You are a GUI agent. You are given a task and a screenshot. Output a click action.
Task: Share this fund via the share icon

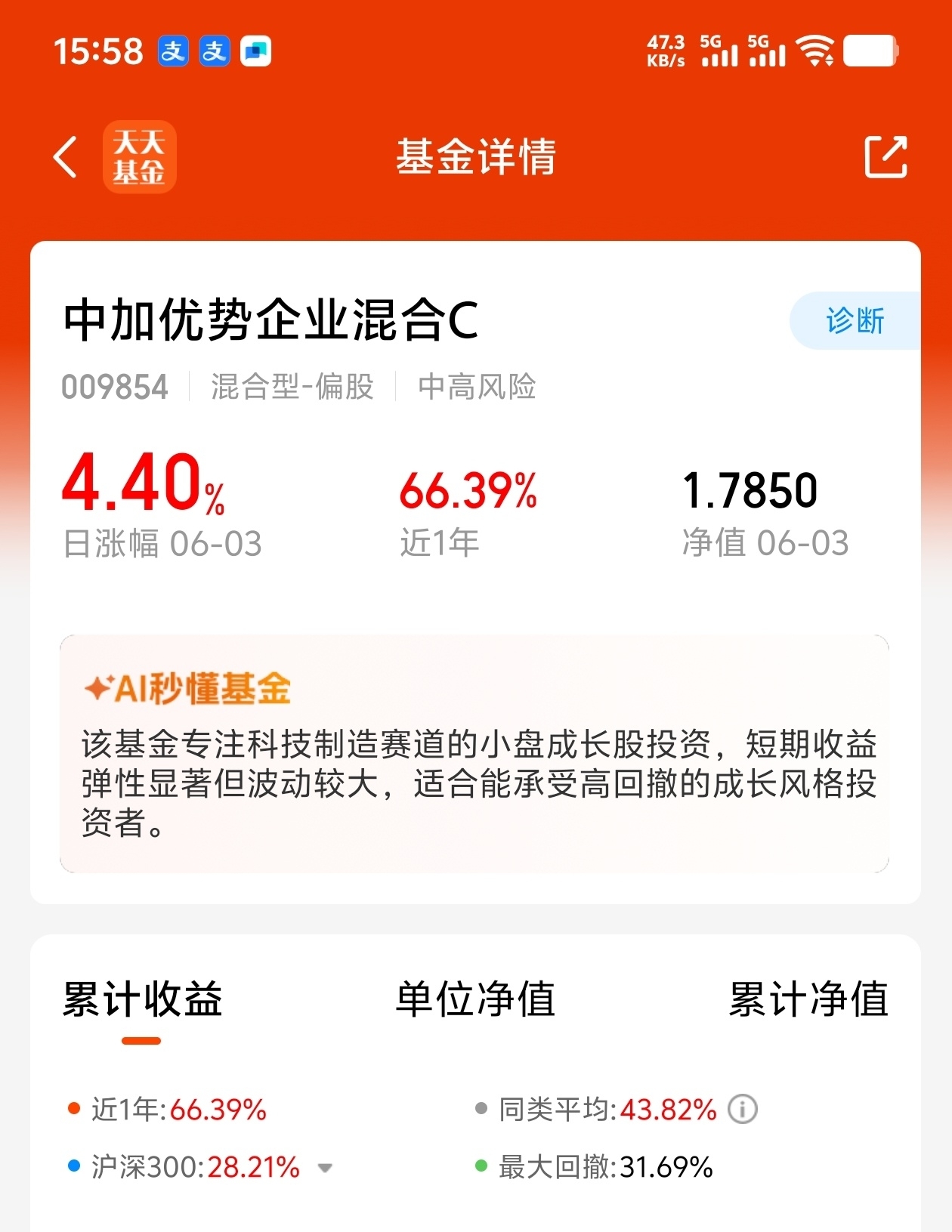click(x=886, y=157)
